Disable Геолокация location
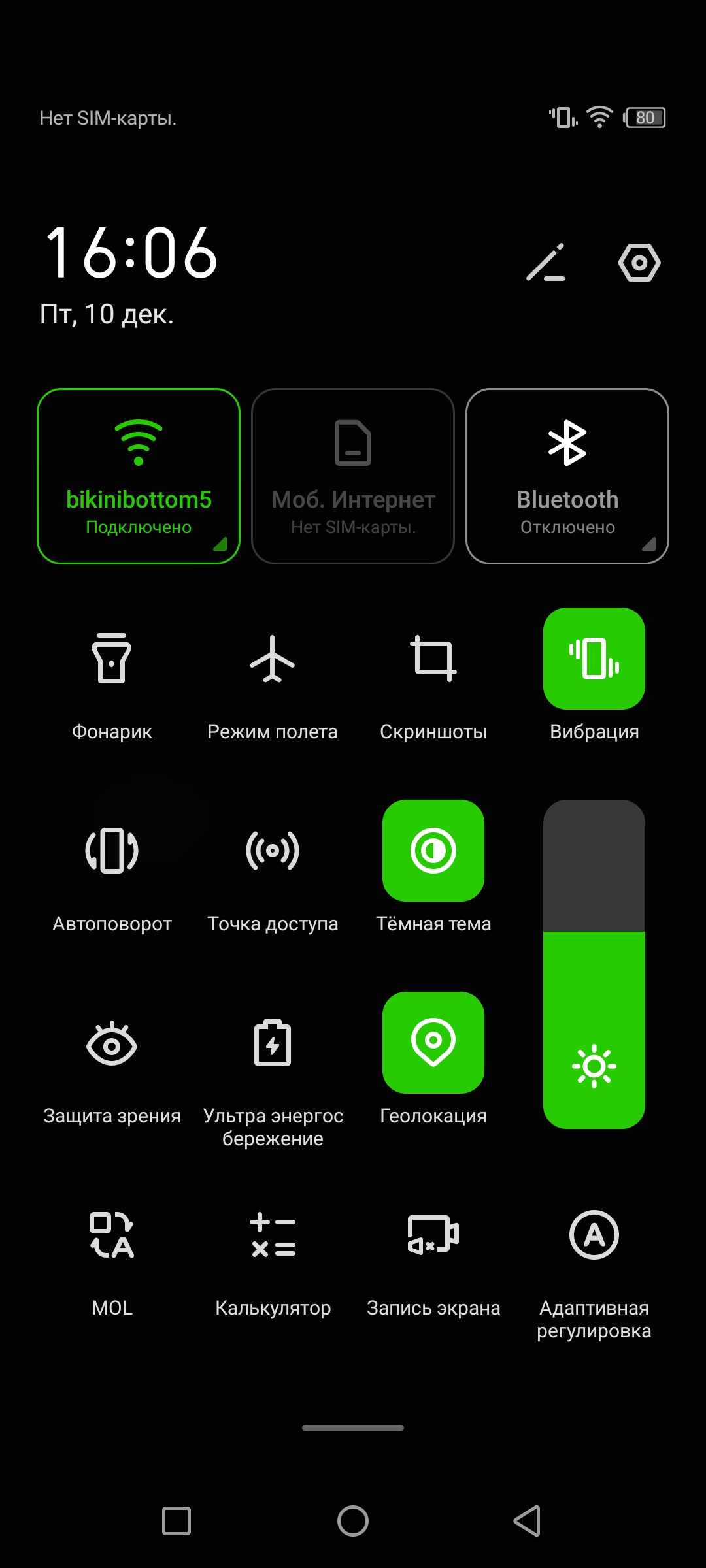Viewport: 706px width, 1568px height. [x=433, y=1043]
